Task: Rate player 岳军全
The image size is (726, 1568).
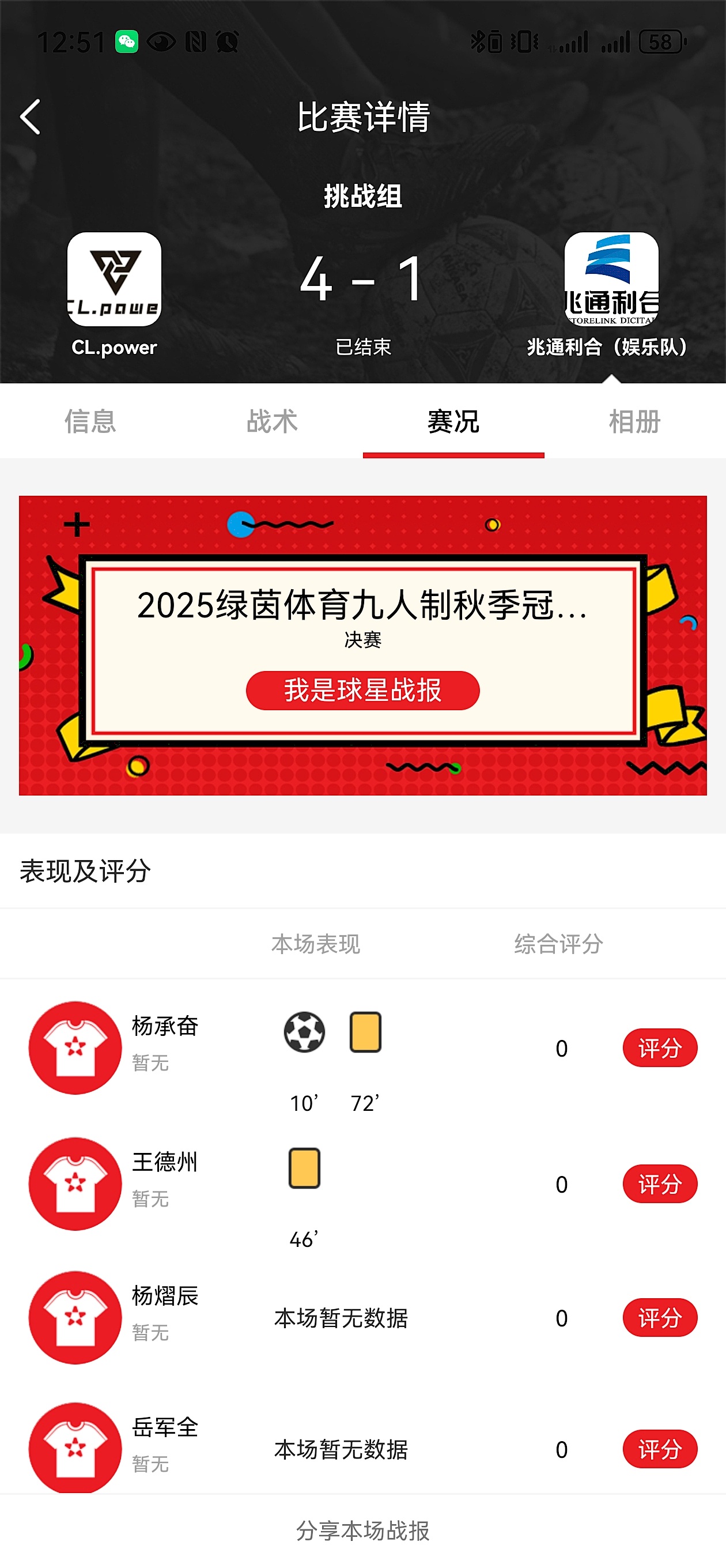Action: pos(660,1449)
